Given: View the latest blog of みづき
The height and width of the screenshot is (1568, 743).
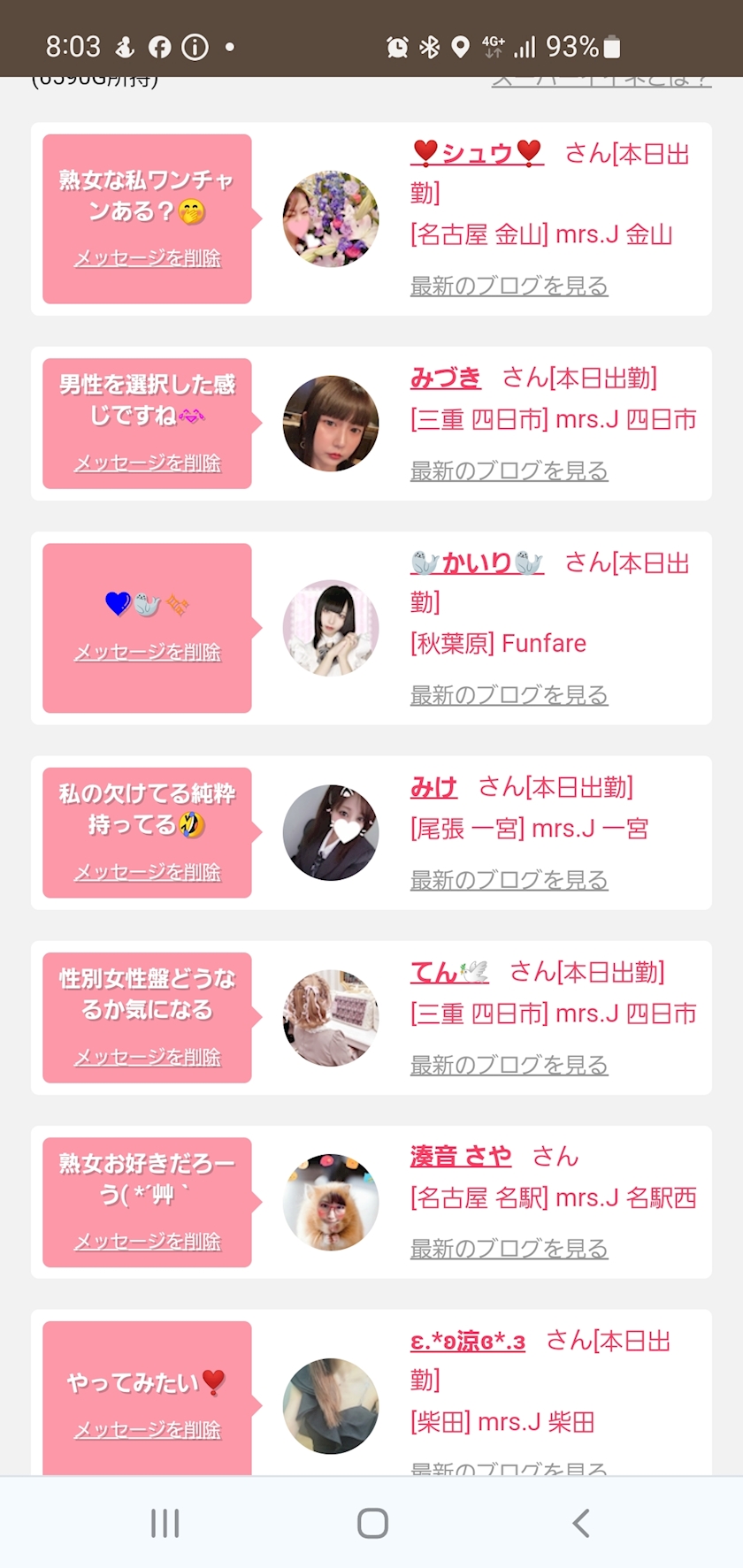Looking at the screenshot, I should 509,470.
